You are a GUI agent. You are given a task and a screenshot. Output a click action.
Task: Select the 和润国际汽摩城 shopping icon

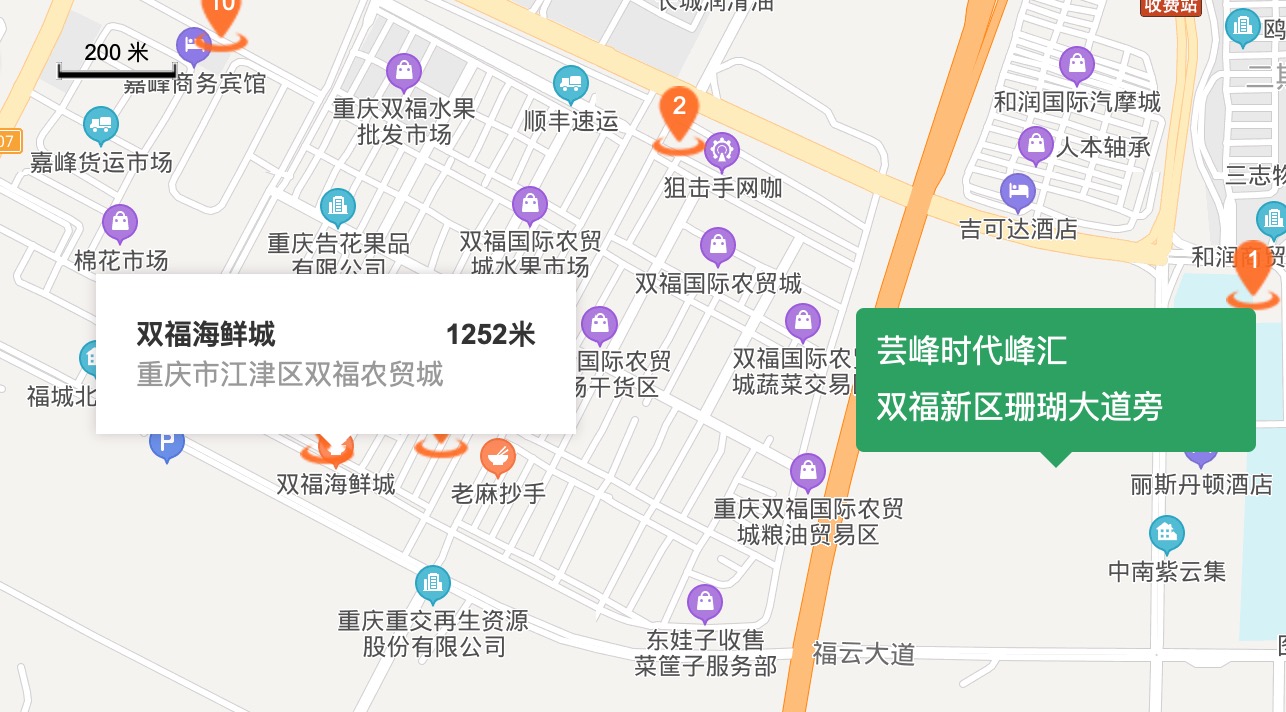pos(1077,65)
